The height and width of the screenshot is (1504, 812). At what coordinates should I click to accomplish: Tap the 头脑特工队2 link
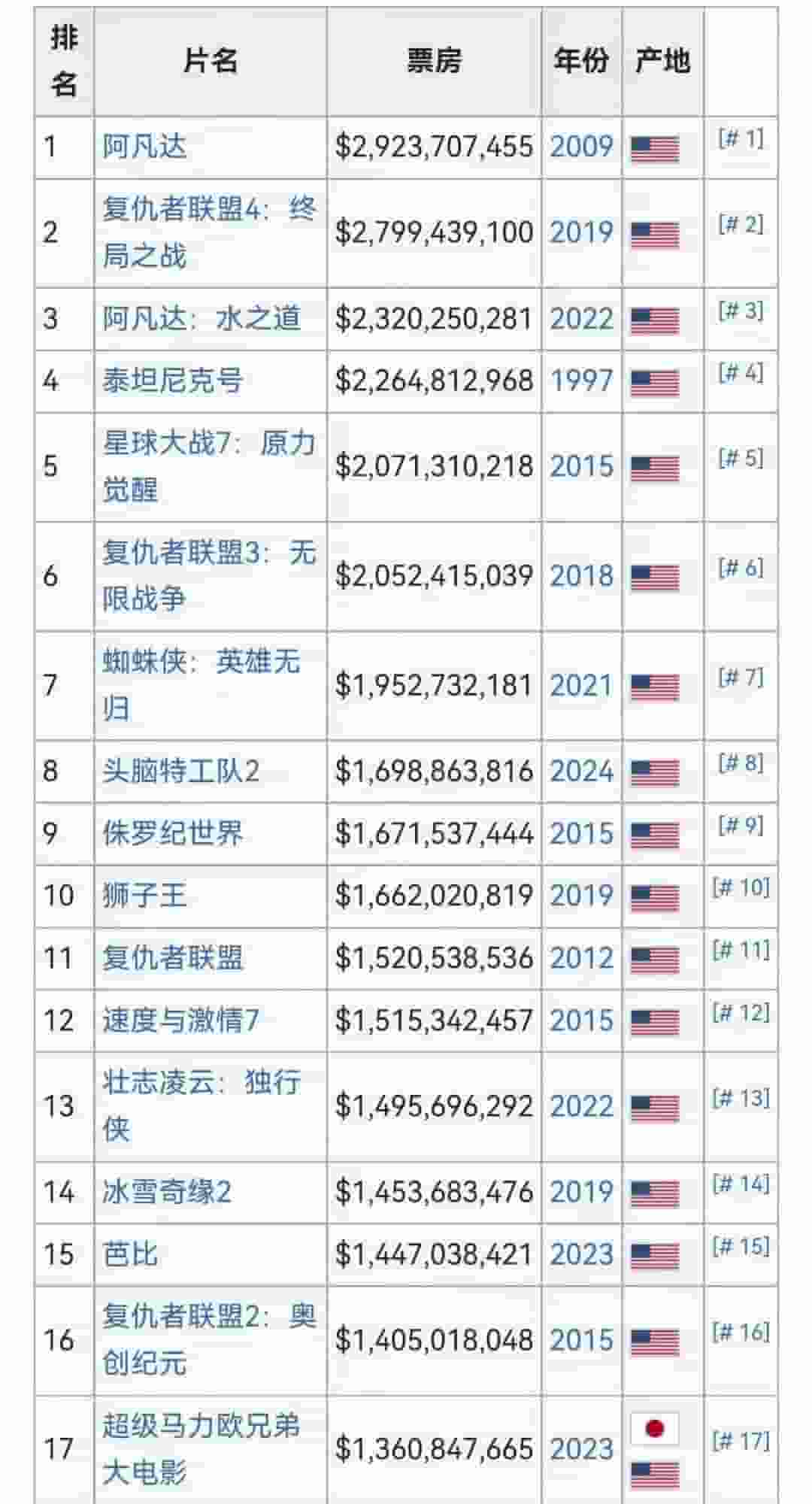click(180, 772)
